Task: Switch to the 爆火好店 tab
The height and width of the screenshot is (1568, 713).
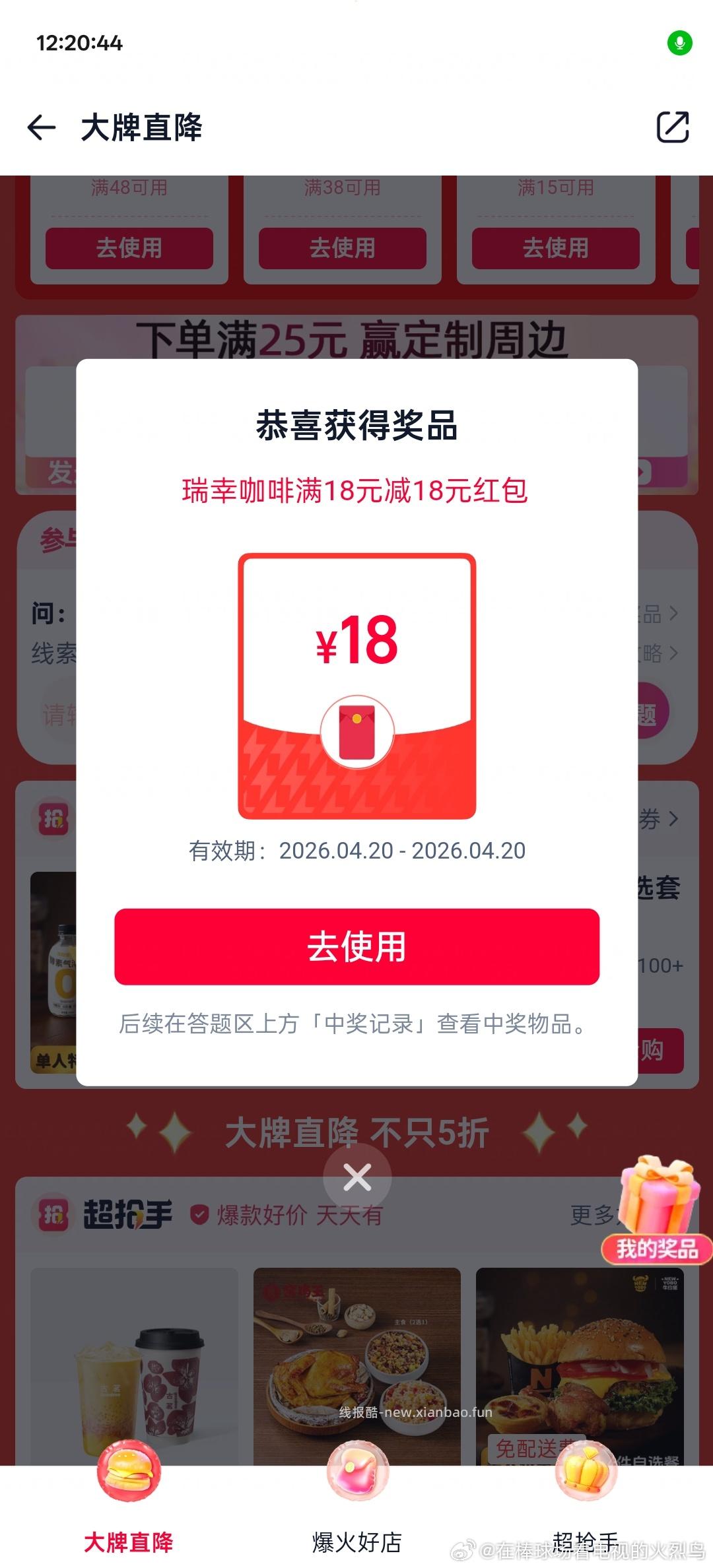Action: tap(356, 1538)
